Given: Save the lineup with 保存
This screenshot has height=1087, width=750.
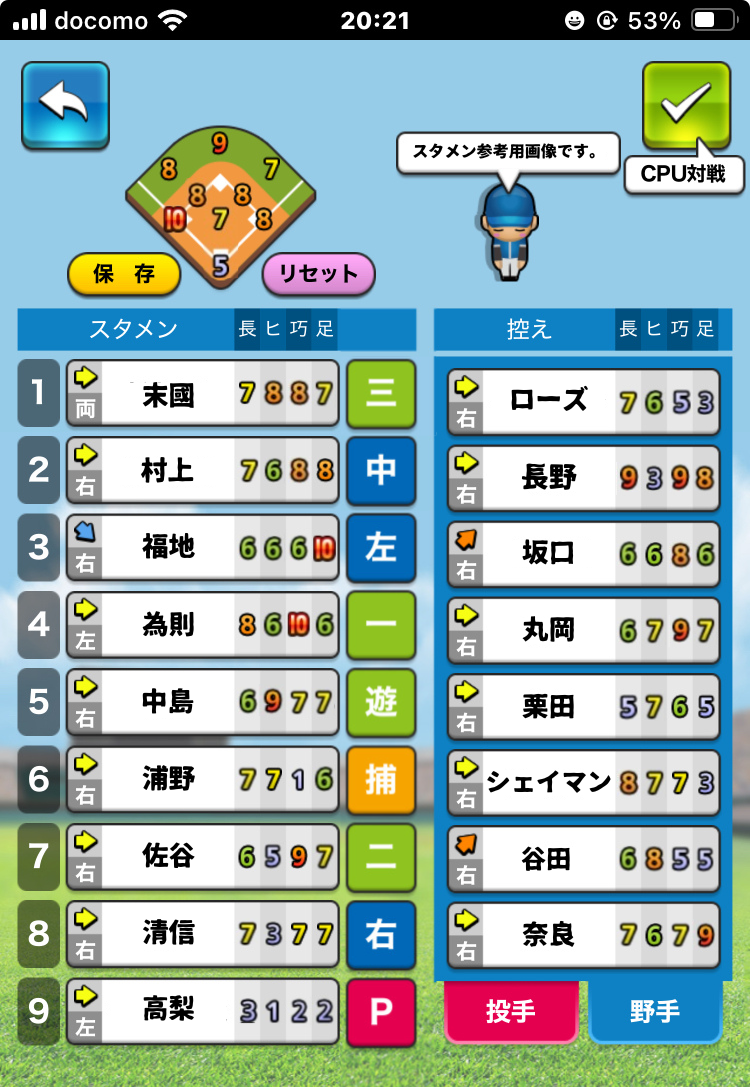Looking at the screenshot, I should pyautogui.click(x=123, y=274).
